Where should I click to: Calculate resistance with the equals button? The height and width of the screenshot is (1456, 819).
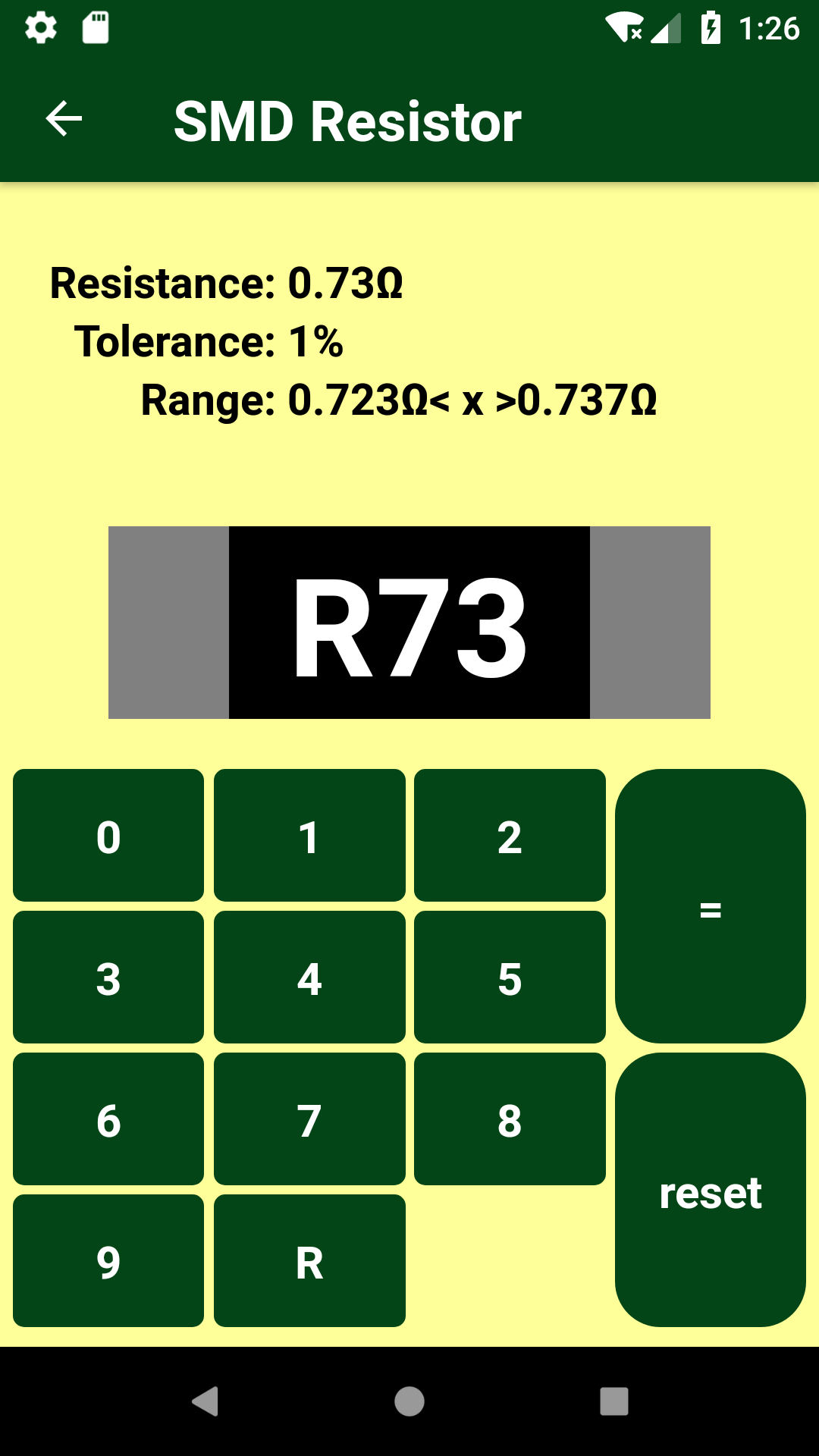point(710,907)
